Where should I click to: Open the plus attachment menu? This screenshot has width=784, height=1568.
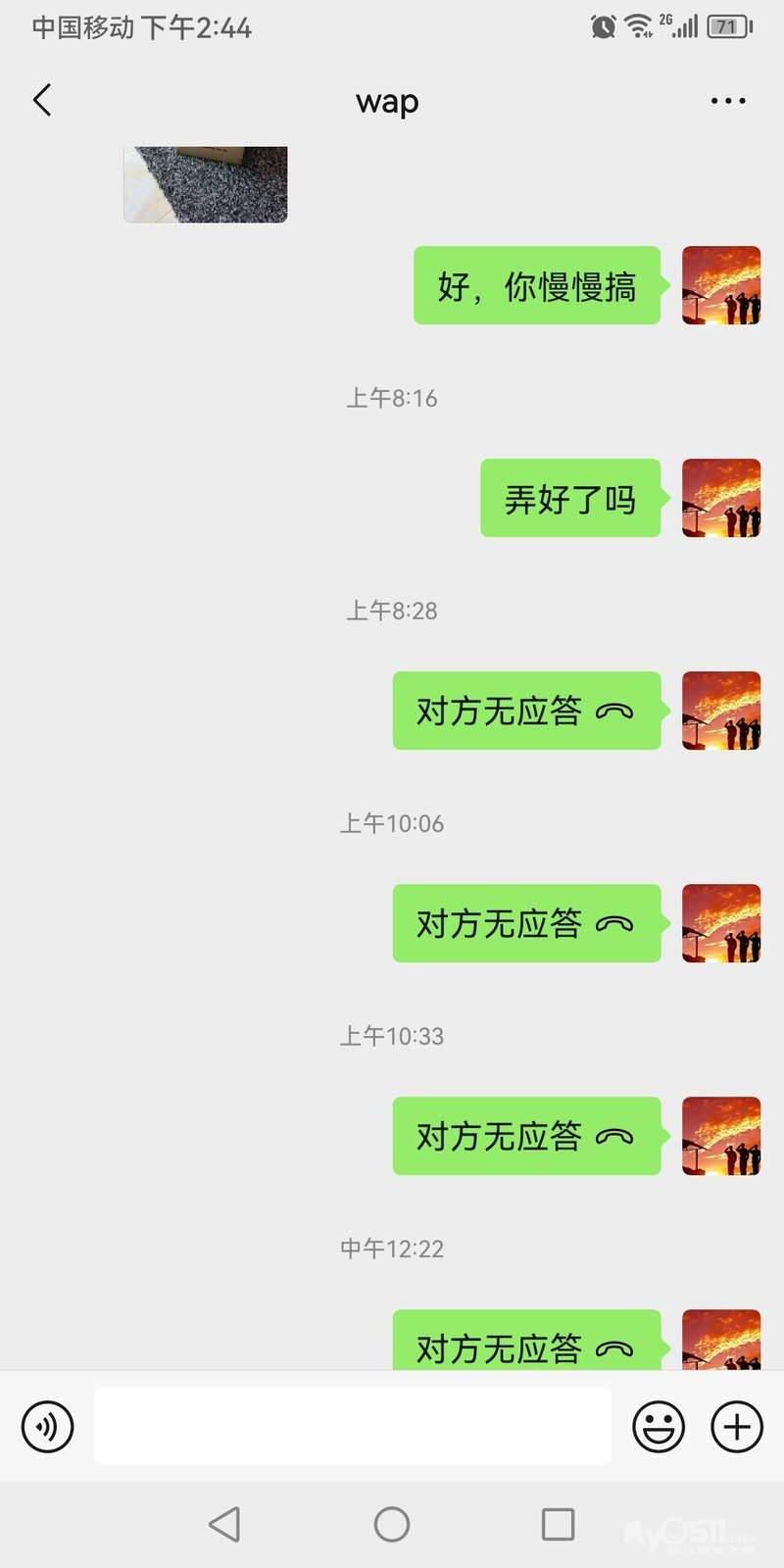point(737,1426)
